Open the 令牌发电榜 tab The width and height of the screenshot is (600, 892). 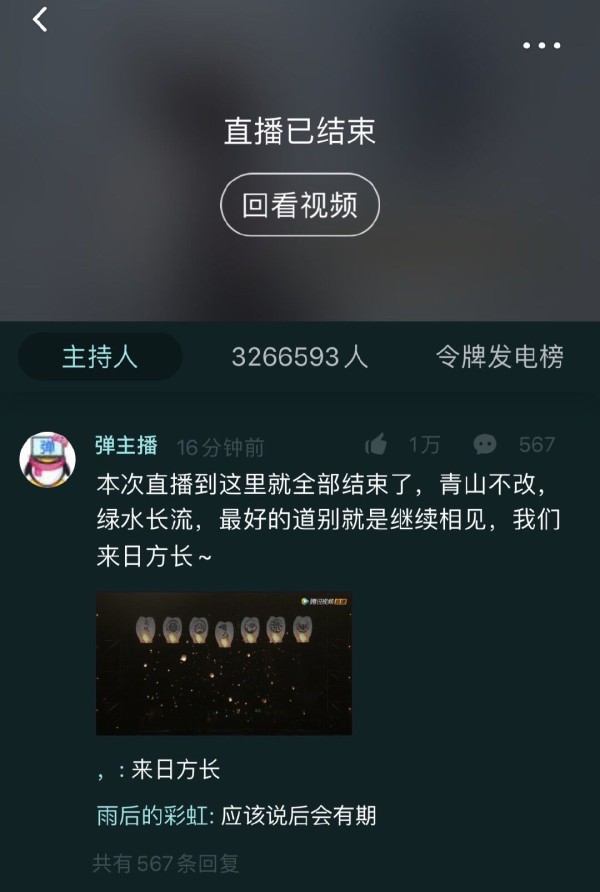pos(499,357)
